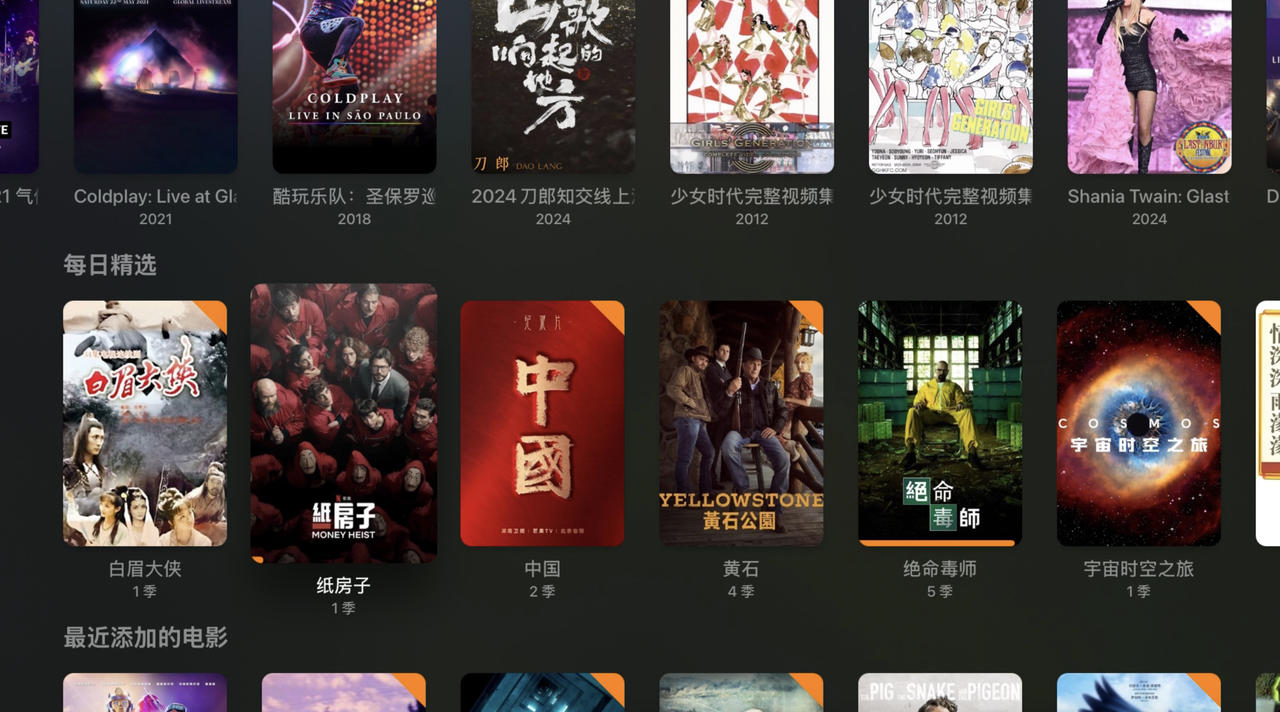The width and height of the screenshot is (1280, 712).
Task: Open the 纸房子 Money Heist poster
Action: 343,423
